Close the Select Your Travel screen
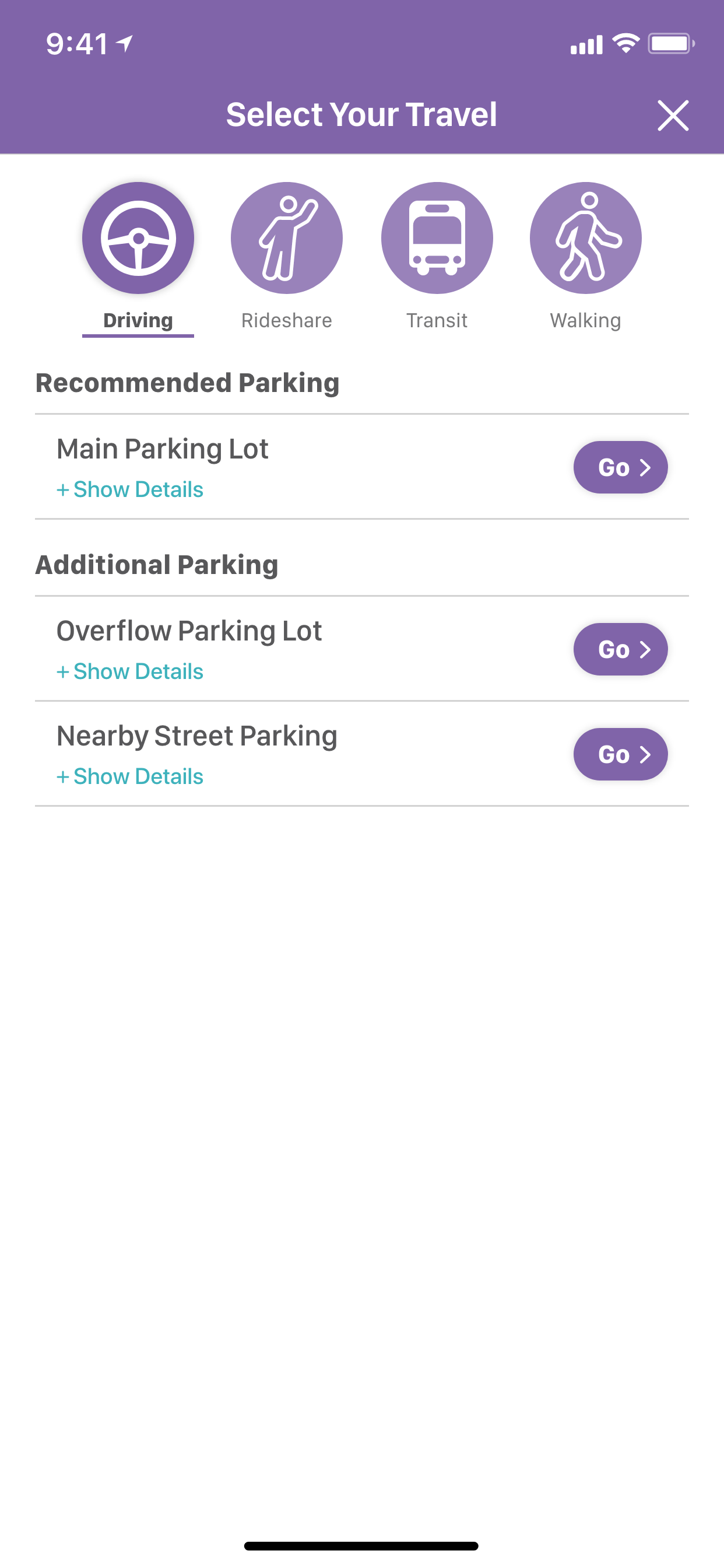Screen dimensions: 724x1568 pyautogui.click(x=673, y=115)
